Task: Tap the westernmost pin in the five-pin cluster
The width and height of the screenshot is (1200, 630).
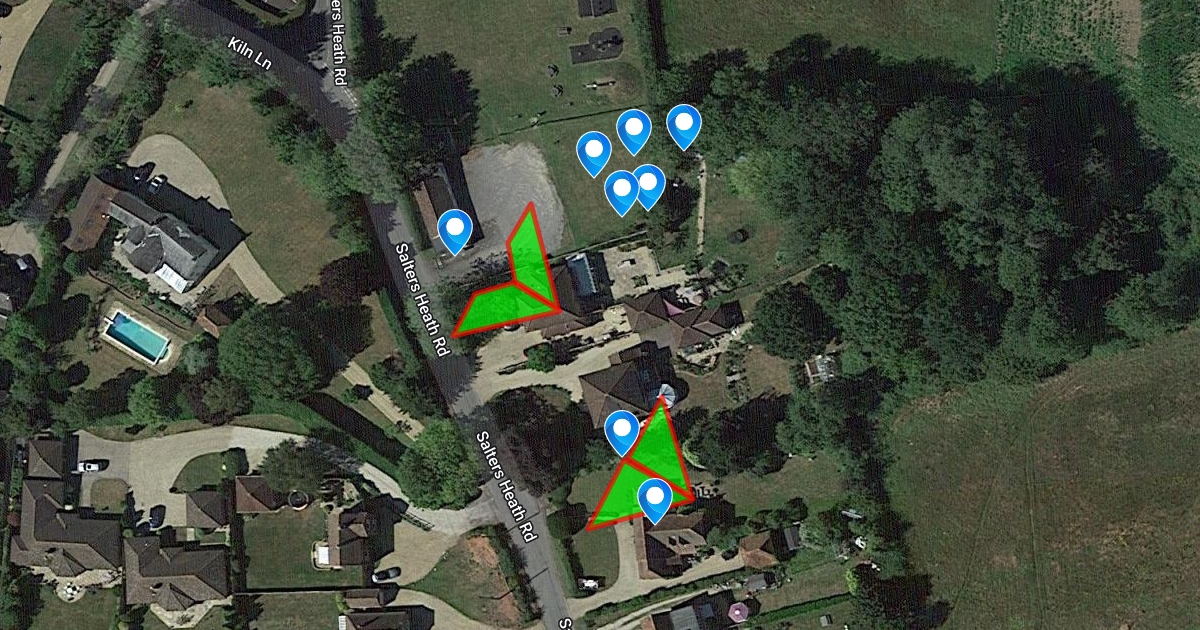Action: click(594, 151)
